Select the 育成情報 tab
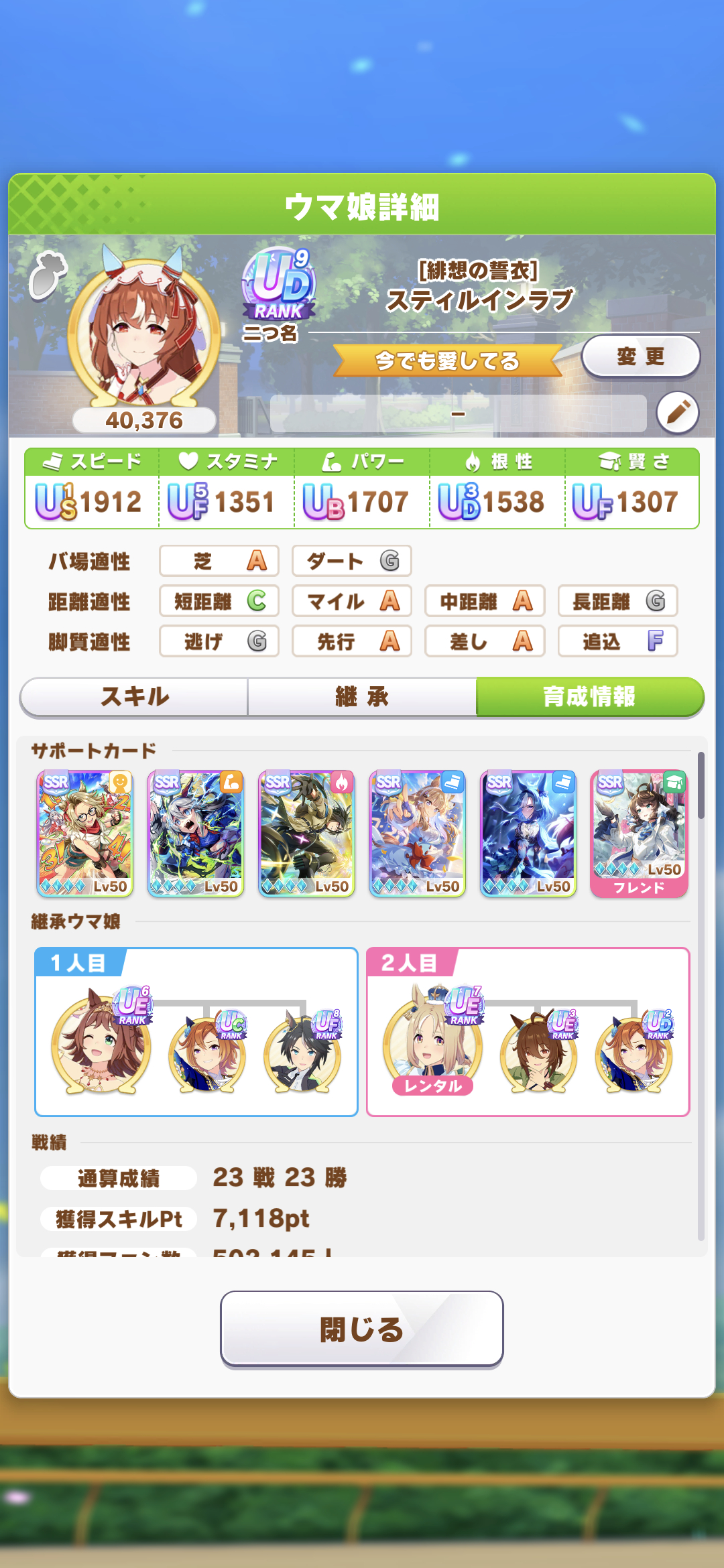Image resolution: width=724 pixels, height=1568 pixels. (x=590, y=697)
